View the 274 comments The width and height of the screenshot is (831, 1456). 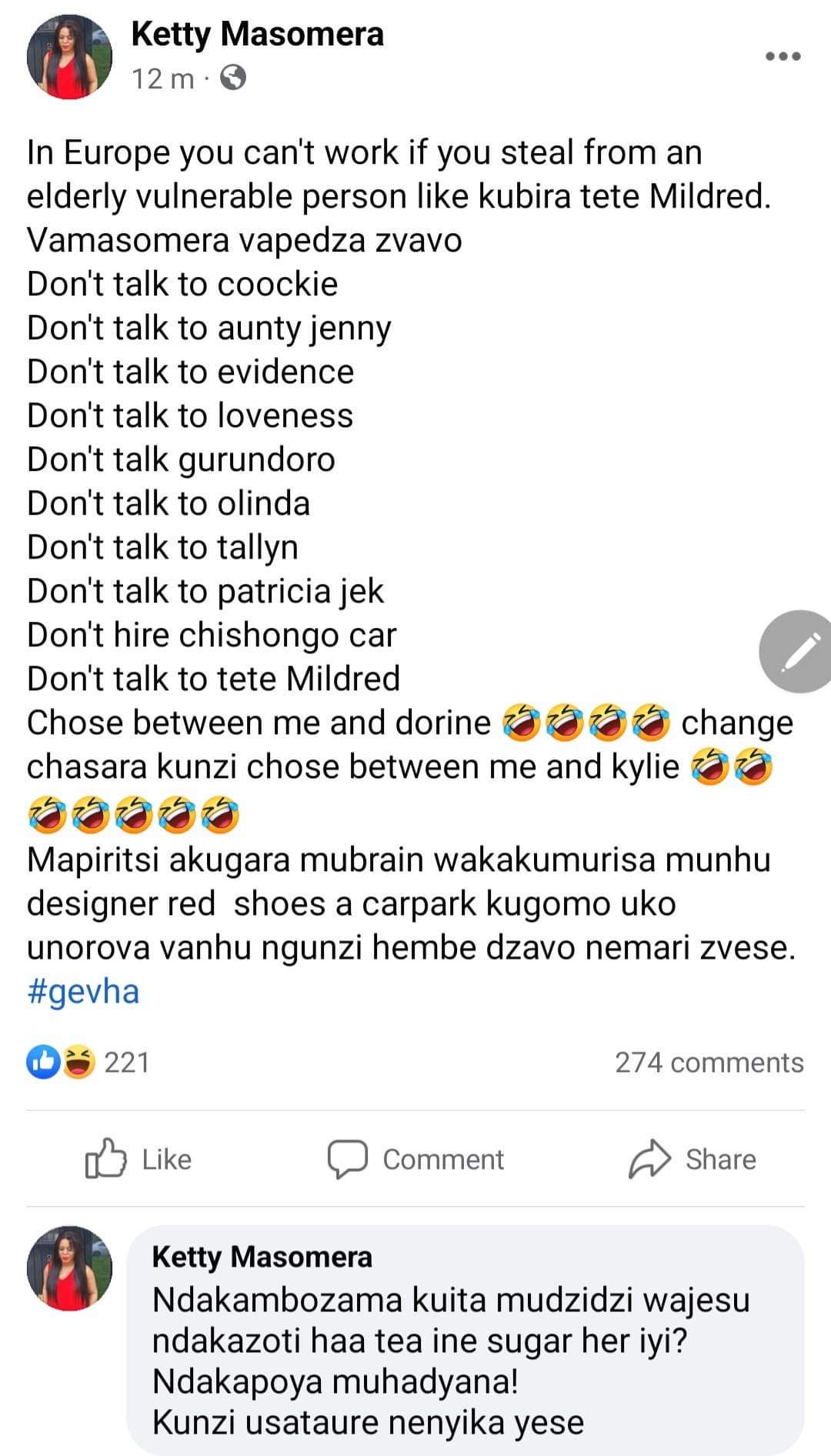pos(709,1063)
